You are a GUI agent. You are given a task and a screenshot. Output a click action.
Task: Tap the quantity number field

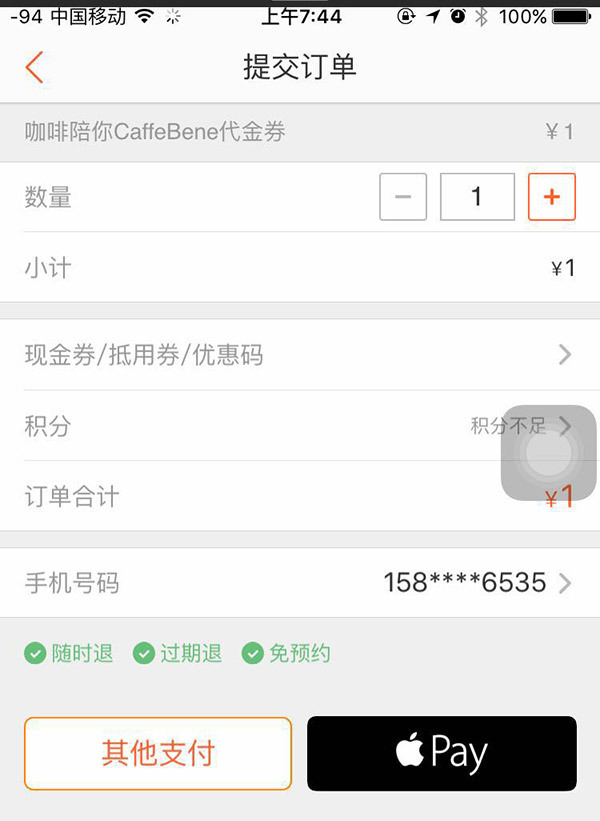coord(477,197)
